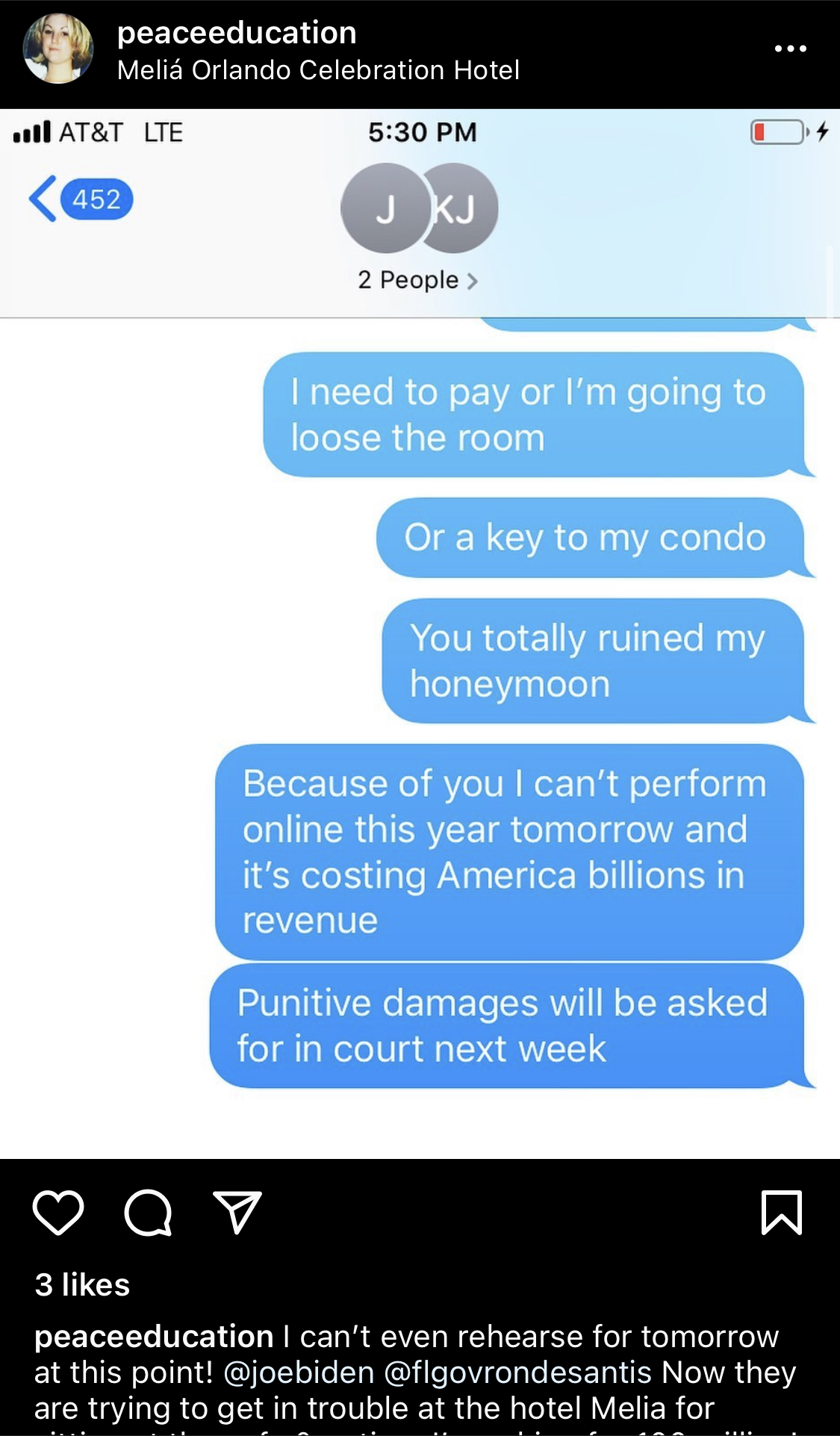Open the post's three-dot options menu
The width and height of the screenshot is (840, 1436).
pos(790,49)
